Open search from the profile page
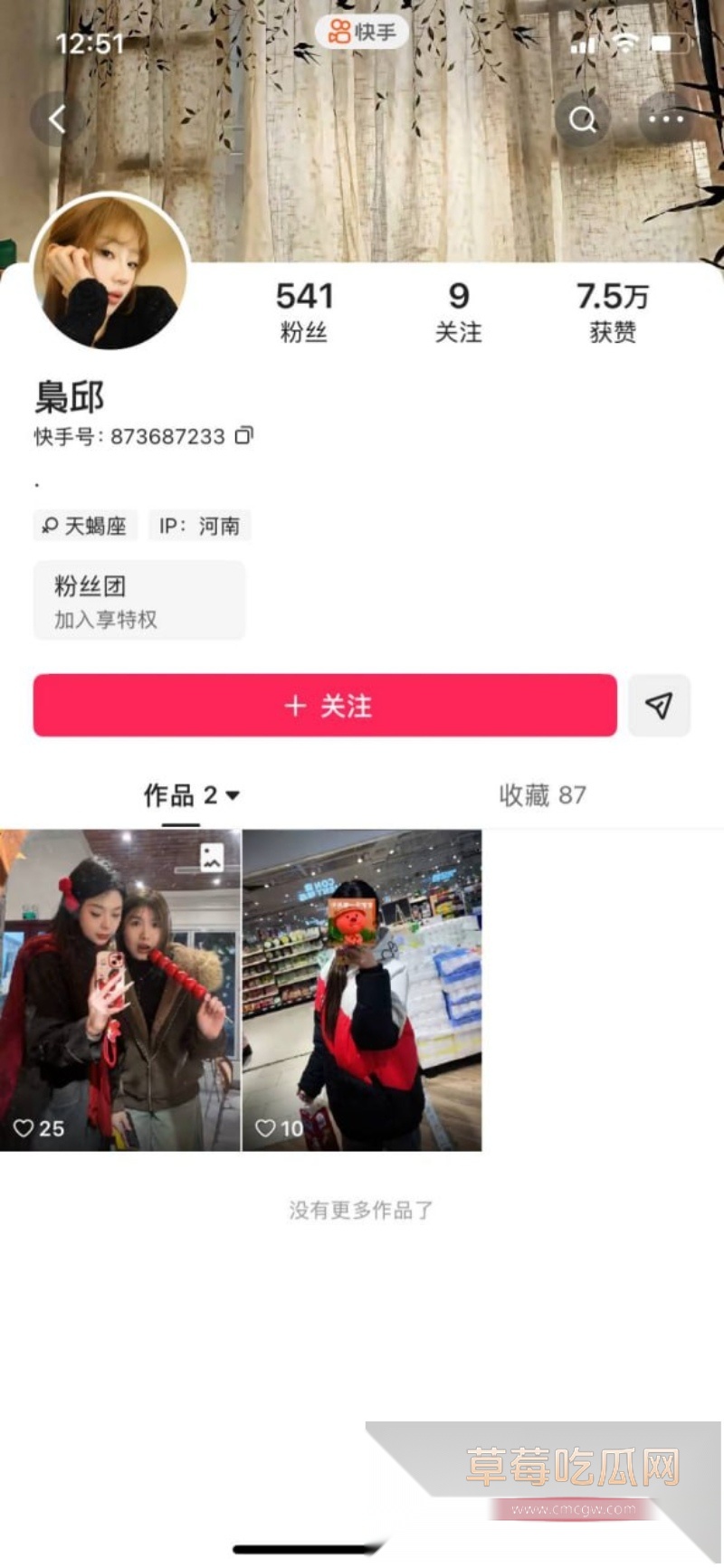 583,119
